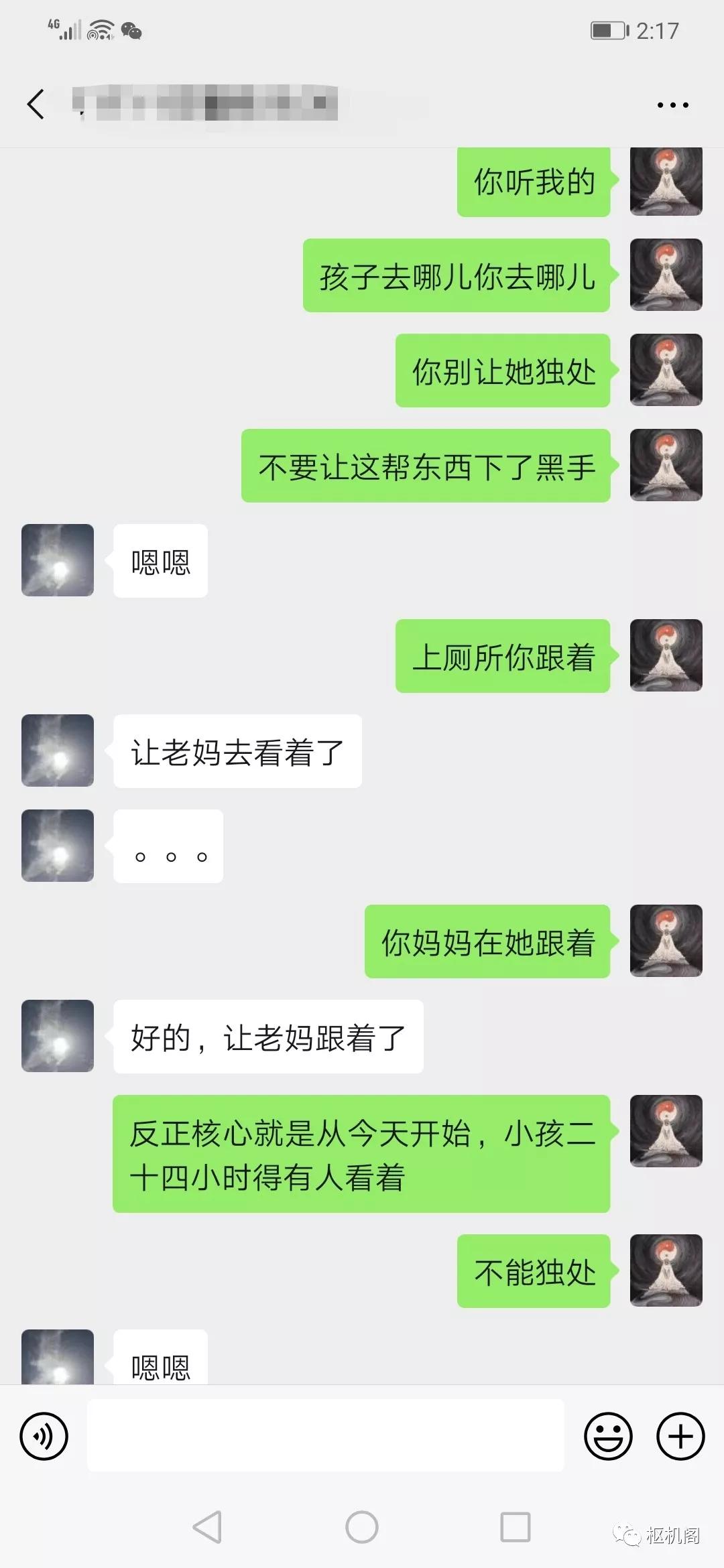Go back to the chat list
This screenshot has height=1568, width=724.
36,105
